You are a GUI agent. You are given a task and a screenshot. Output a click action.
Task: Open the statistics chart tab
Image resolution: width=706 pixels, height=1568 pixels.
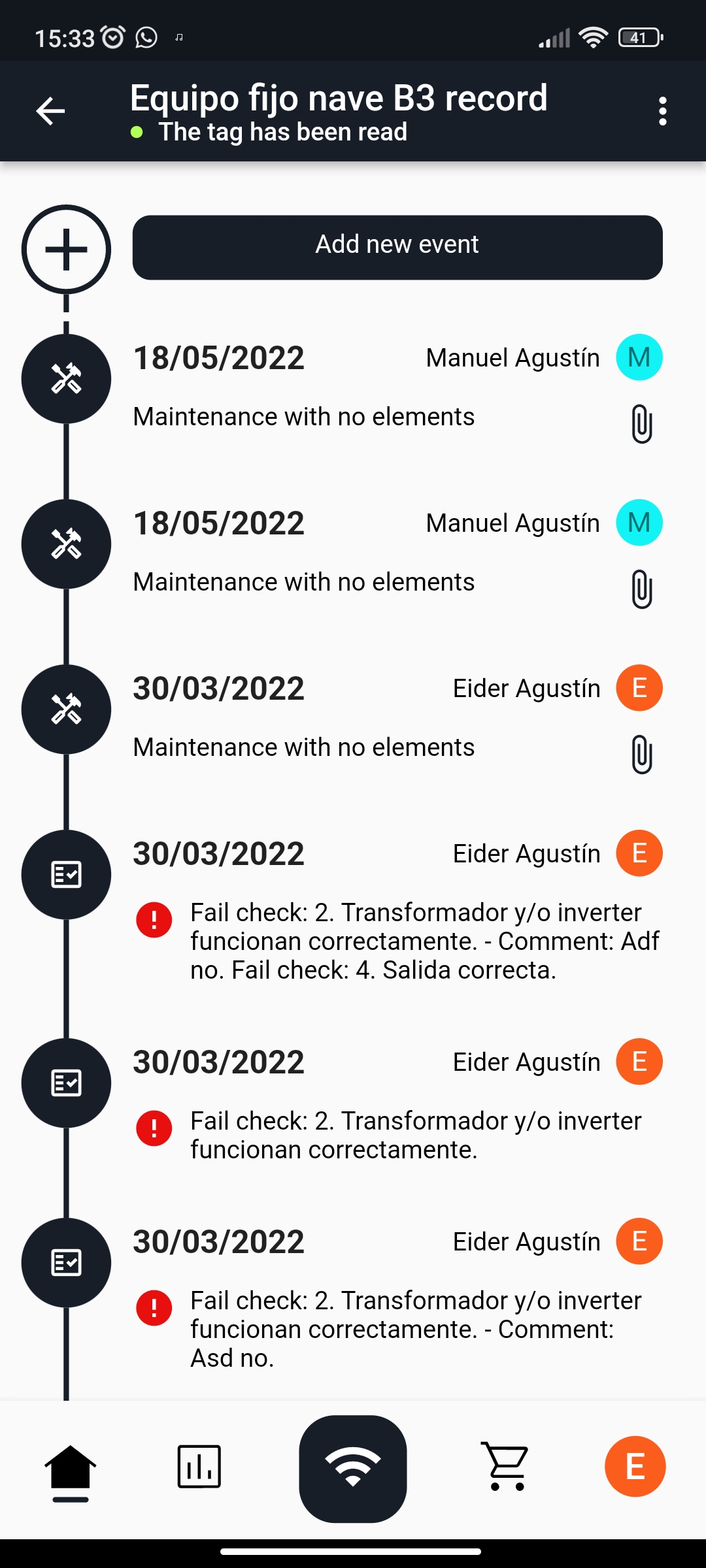[x=199, y=1467]
